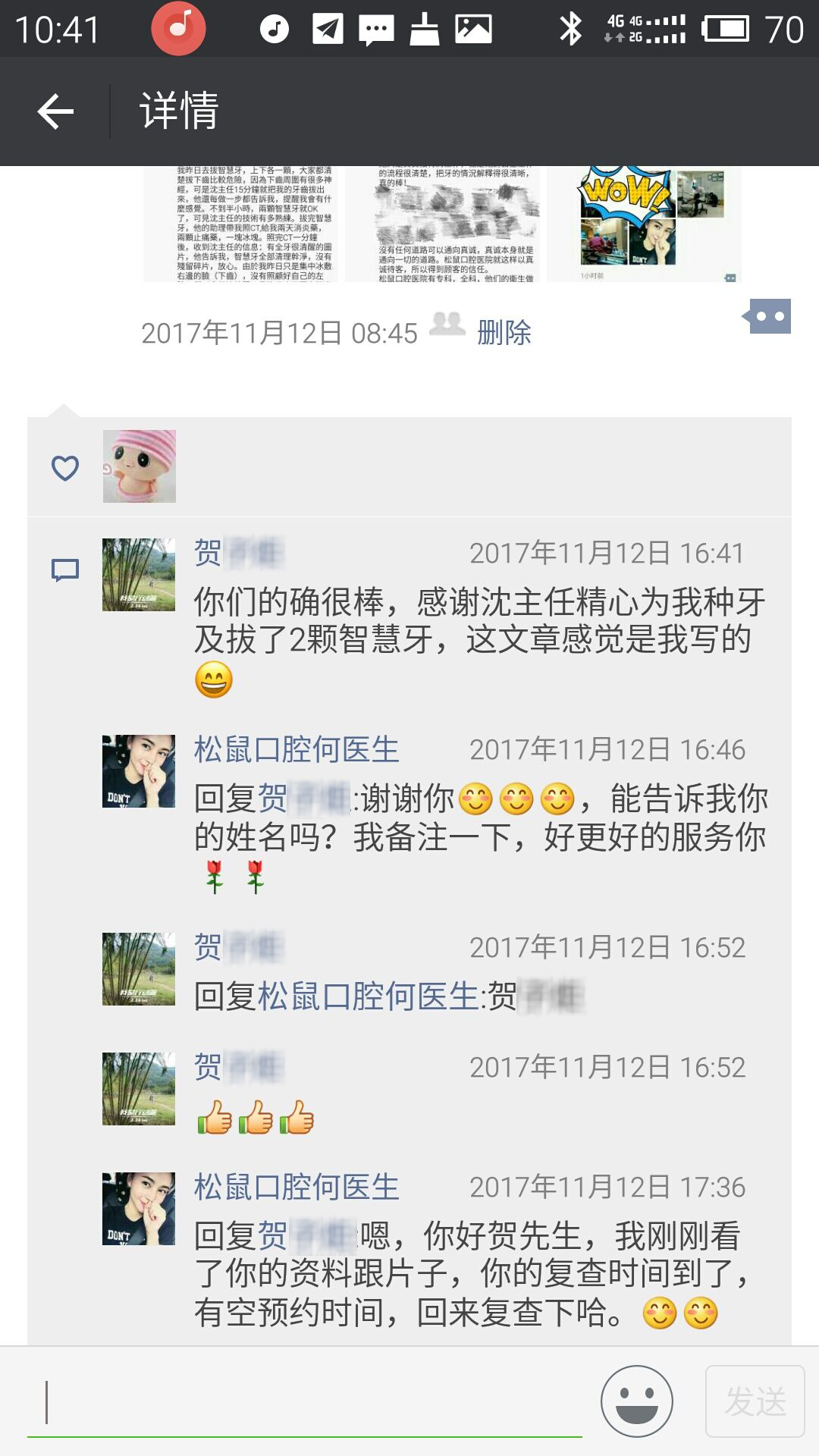The height and width of the screenshot is (1456, 819).
Task: Tap the comment text input field
Action: coord(303,1401)
